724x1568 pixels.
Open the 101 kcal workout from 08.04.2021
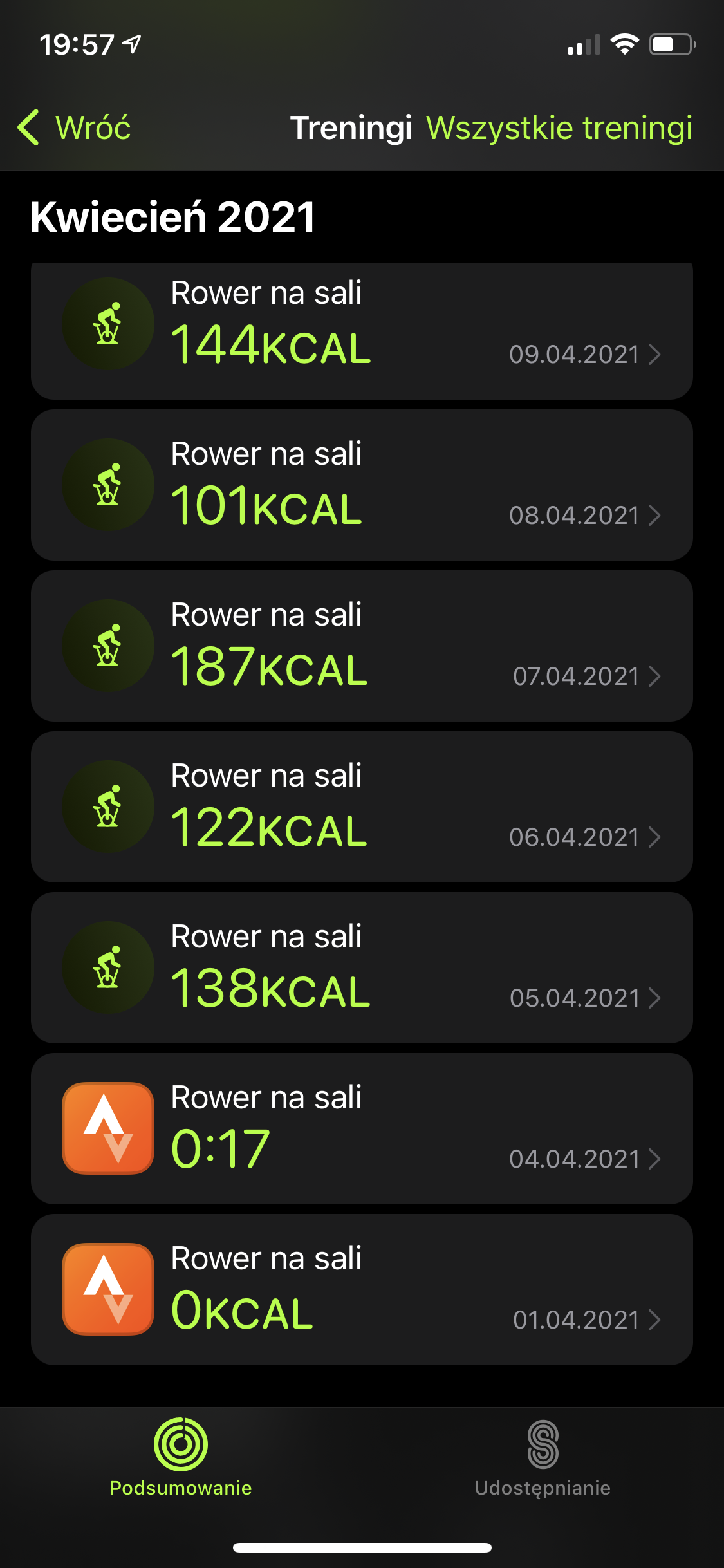click(362, 485)
